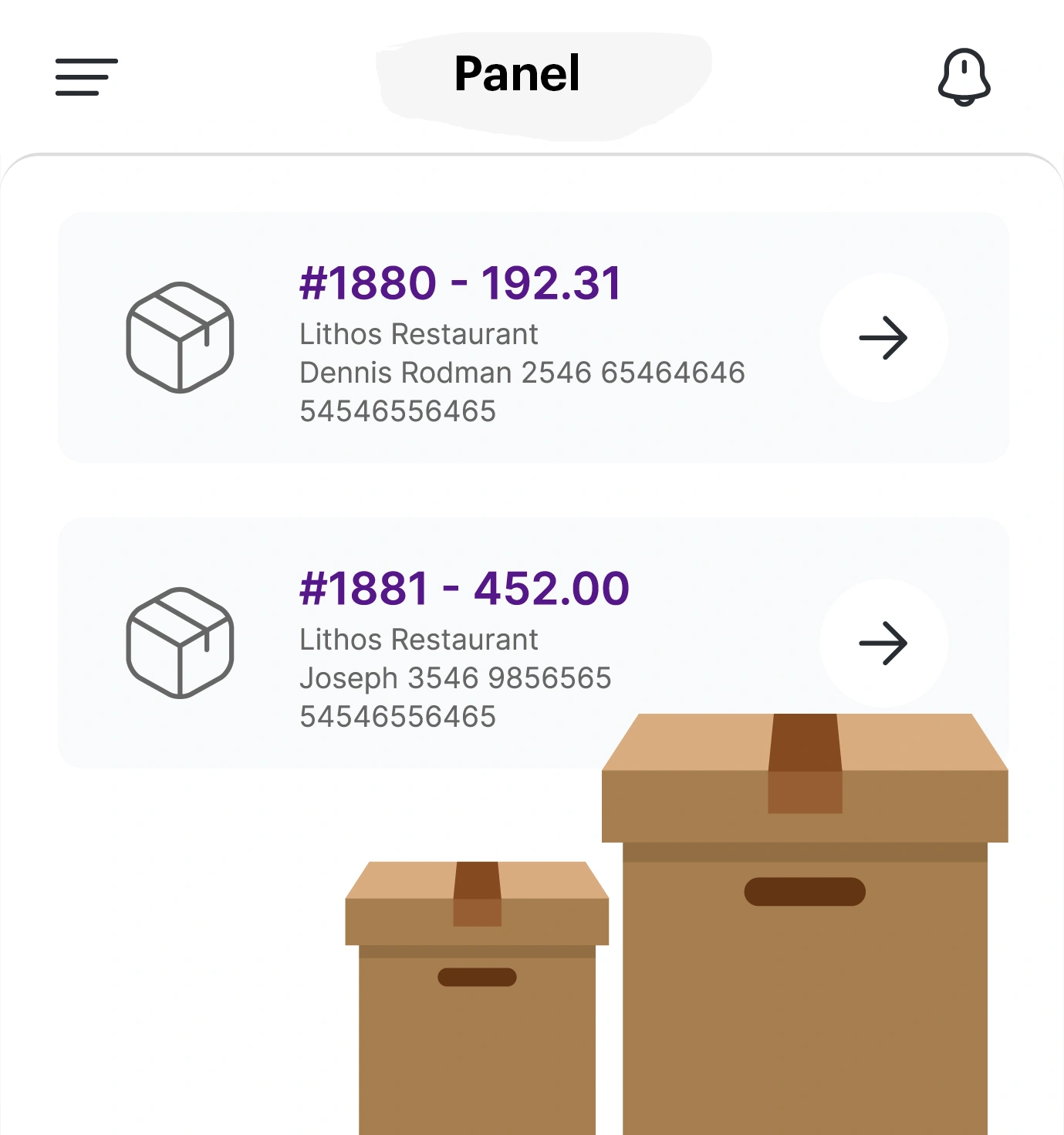Click Lithos Restaurant text on second order
This screenshot has height=1135, width=1064.
419,639
